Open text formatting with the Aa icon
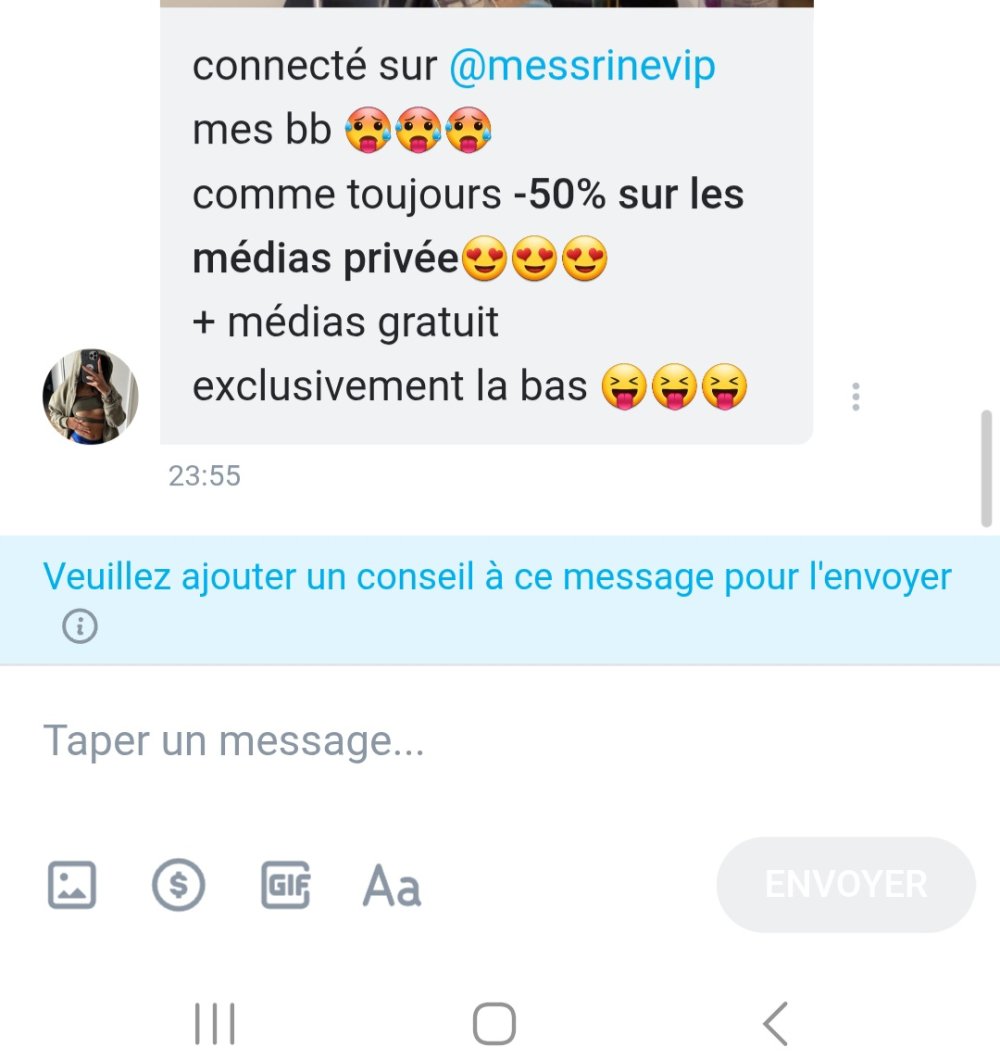1000x1060 pixels. click(391, 886)
